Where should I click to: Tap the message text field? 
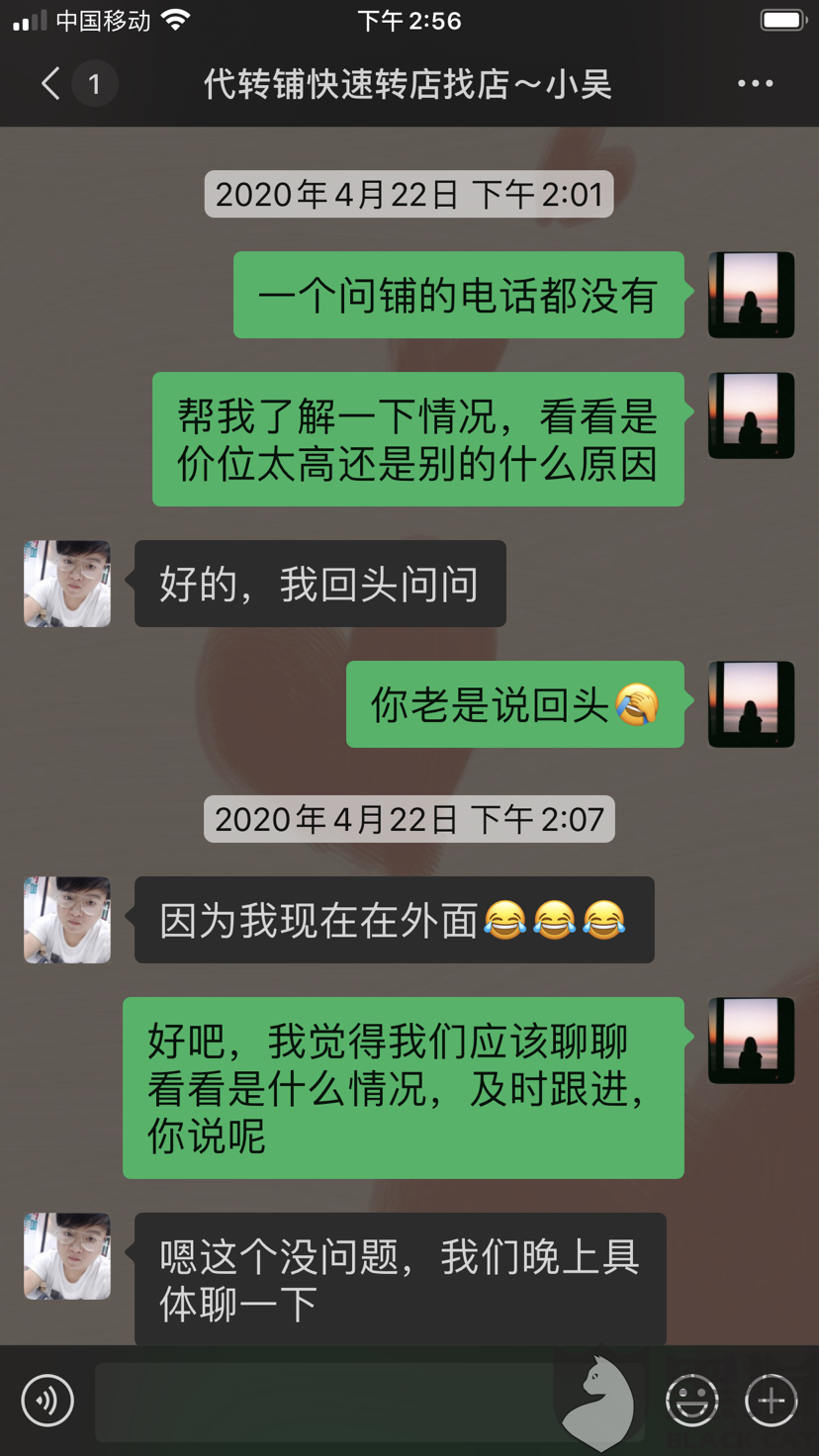pos(326,1401)
